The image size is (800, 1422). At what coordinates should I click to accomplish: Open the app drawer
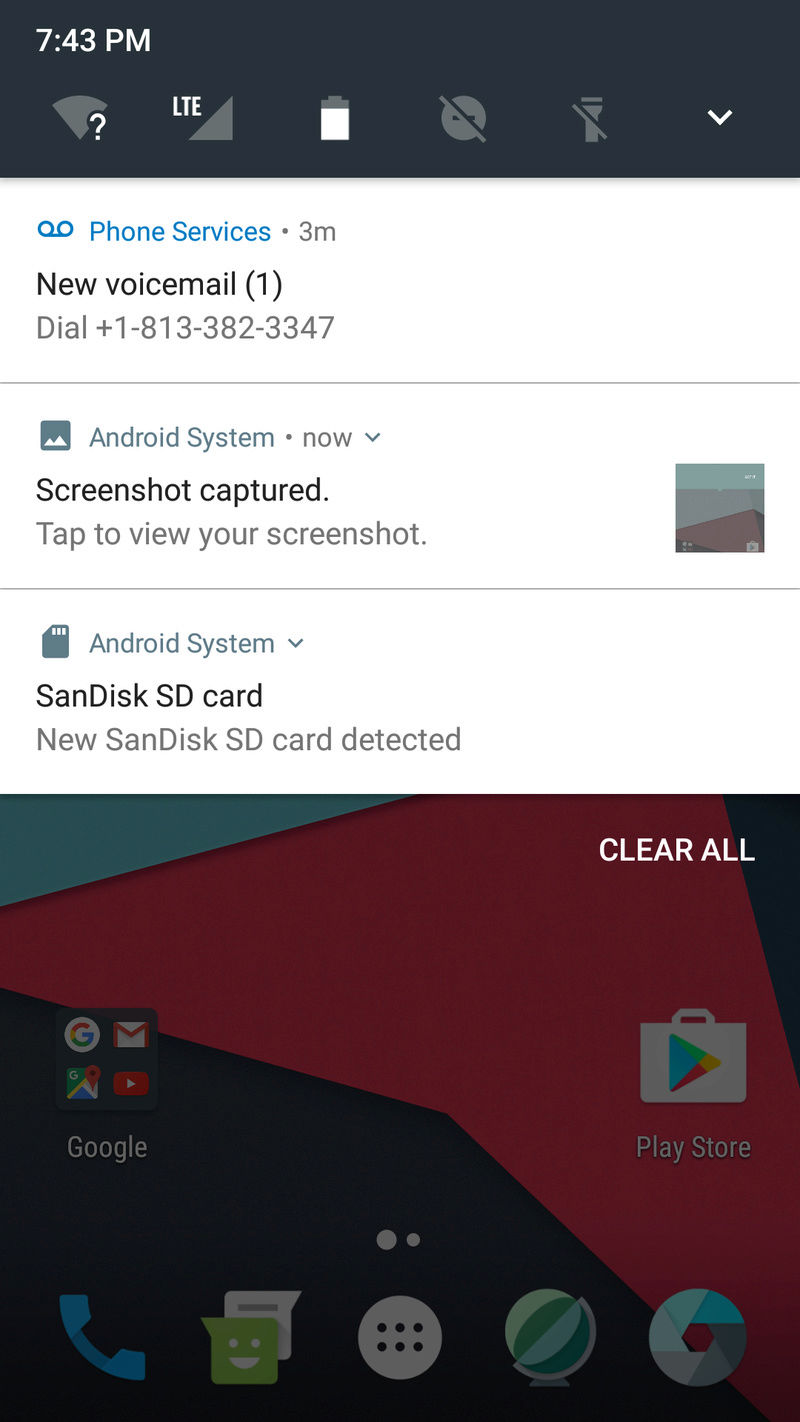click(400, 1338)
